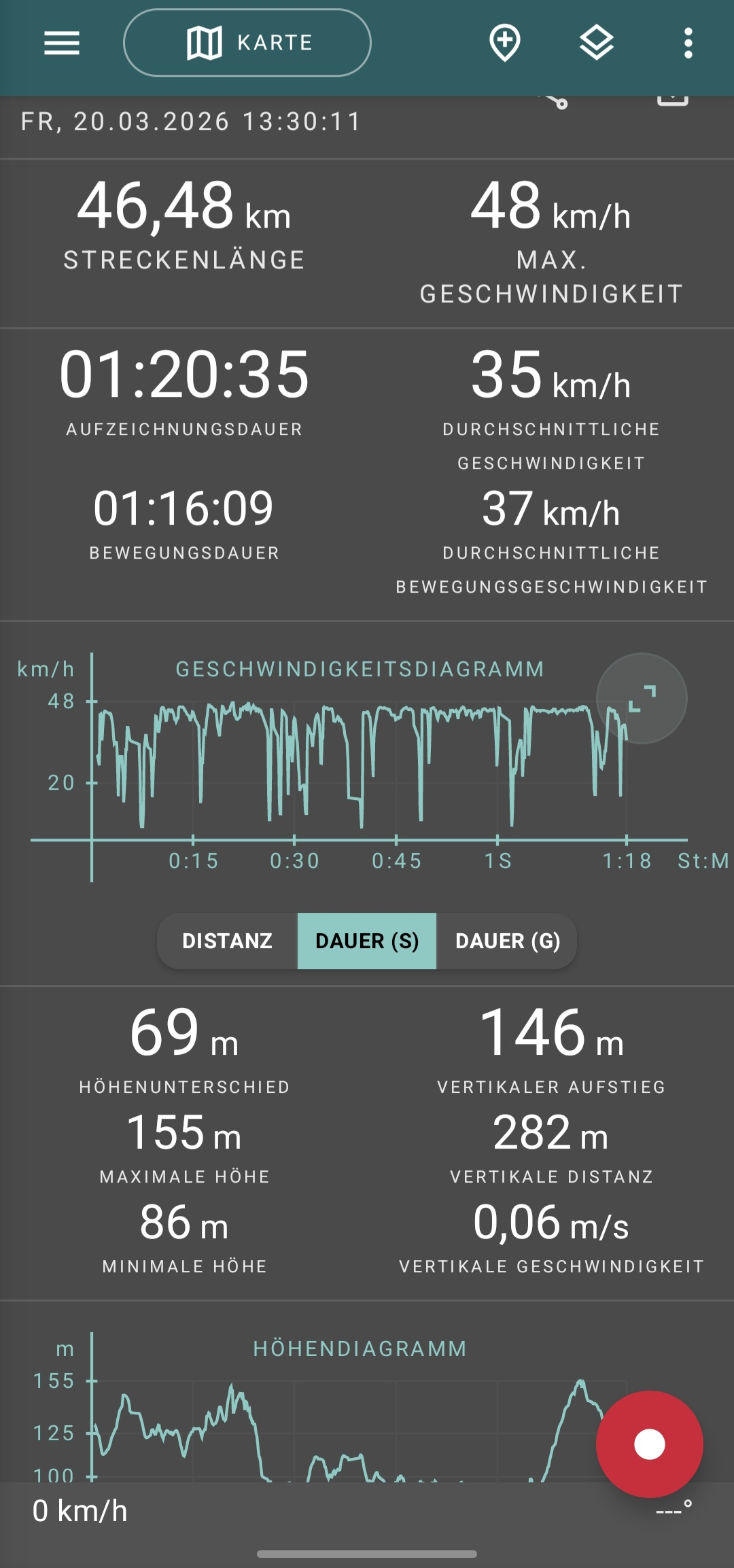
Task: Open the map layers selector
Action: click(x=597, y=43)
